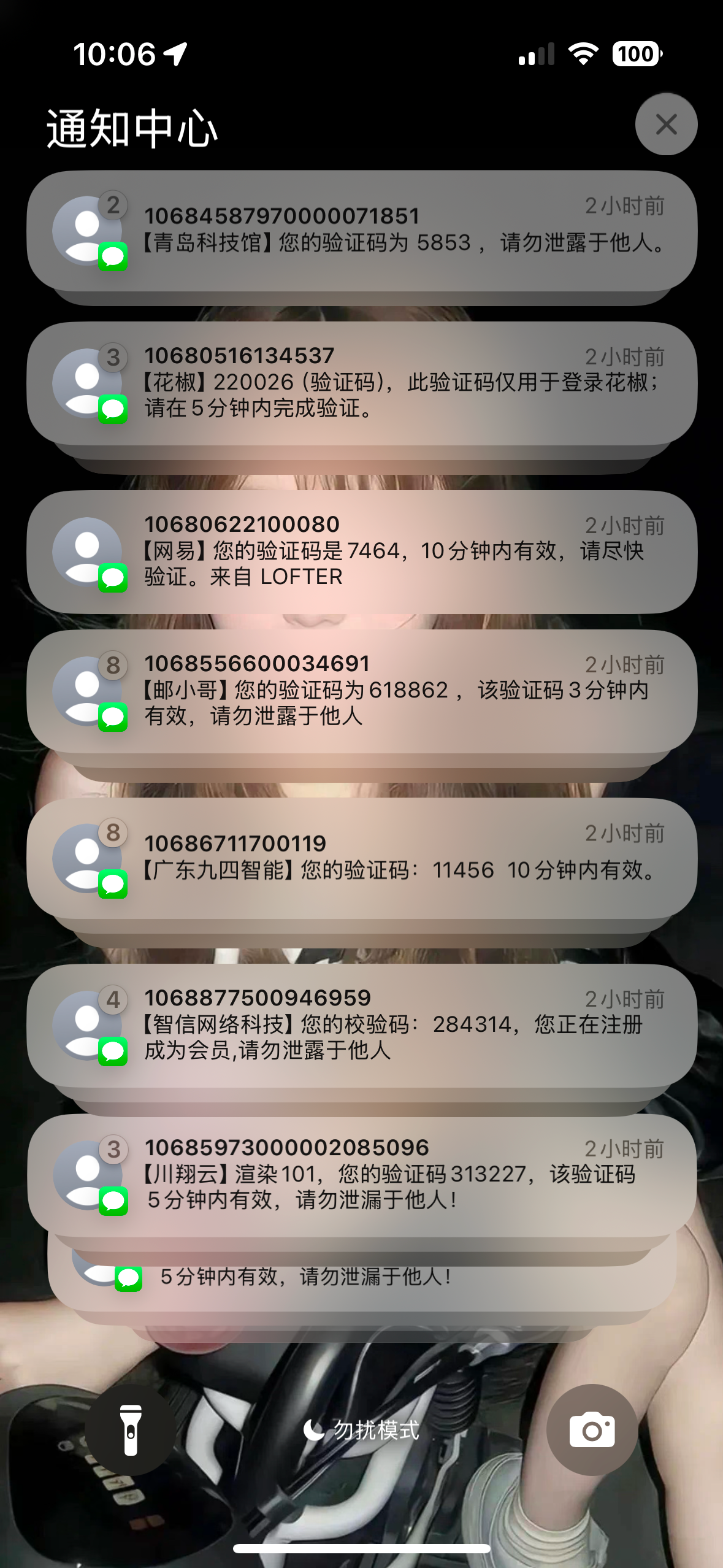Open the 川翔云 渲染101 verification notification
The height and width of the screenshot is (1568, 723).
click(x=362, y=1175)
